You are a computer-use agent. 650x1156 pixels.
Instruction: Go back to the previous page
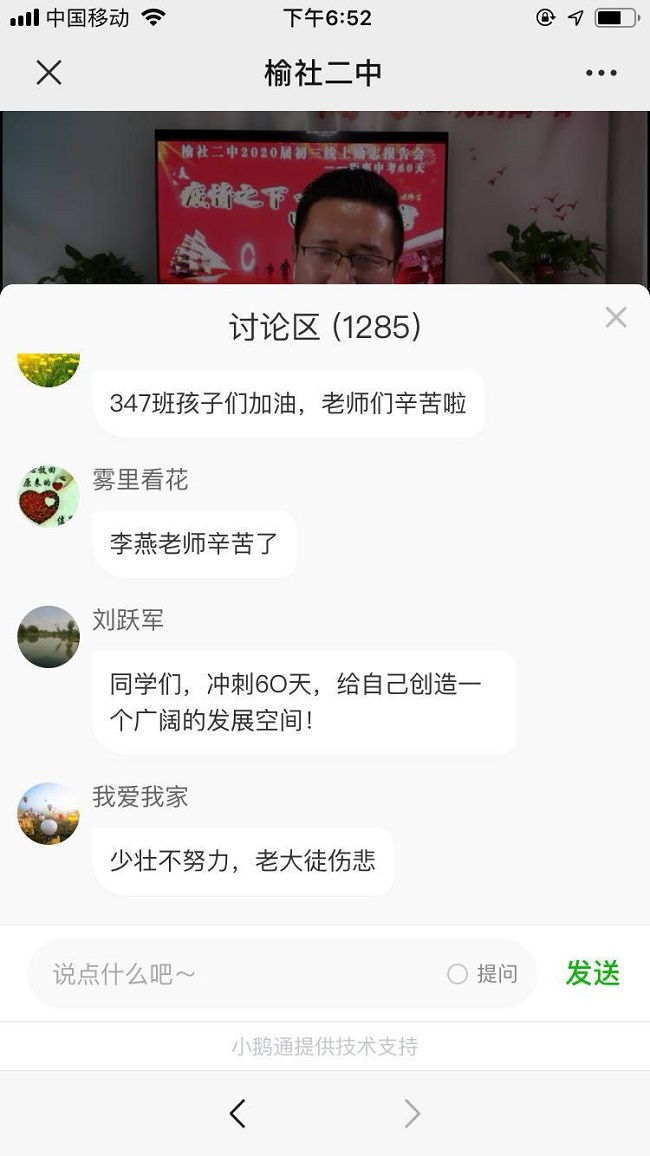click(x=237, y=1113)
